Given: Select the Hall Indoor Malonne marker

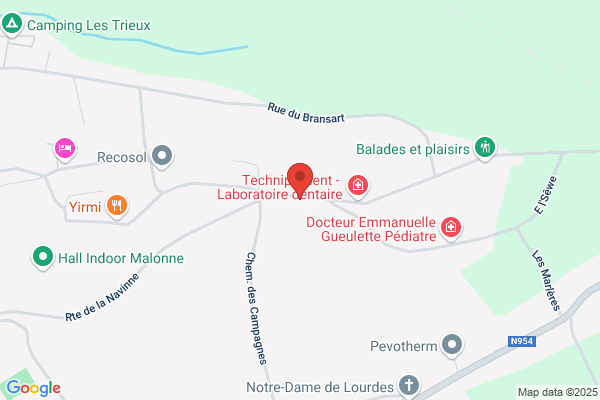Looking at the screenshot, I should (x=43, y=258).
